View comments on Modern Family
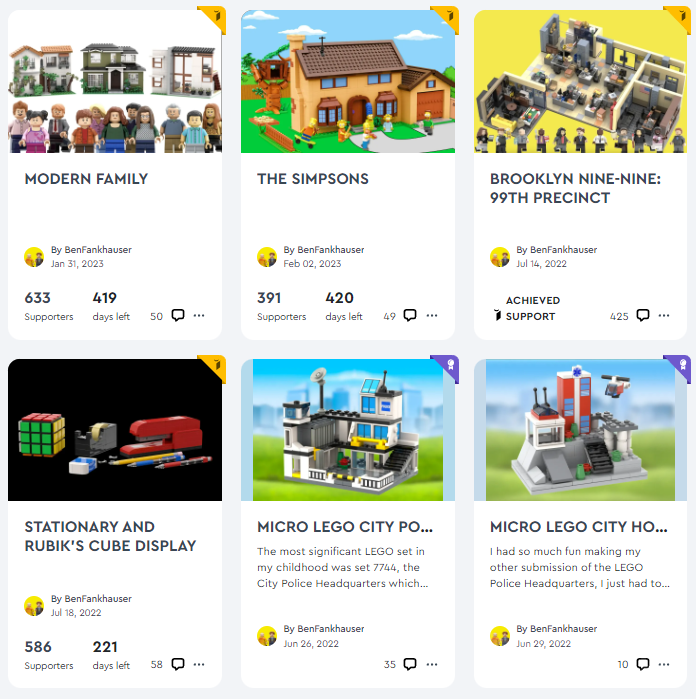 point(178,315)
